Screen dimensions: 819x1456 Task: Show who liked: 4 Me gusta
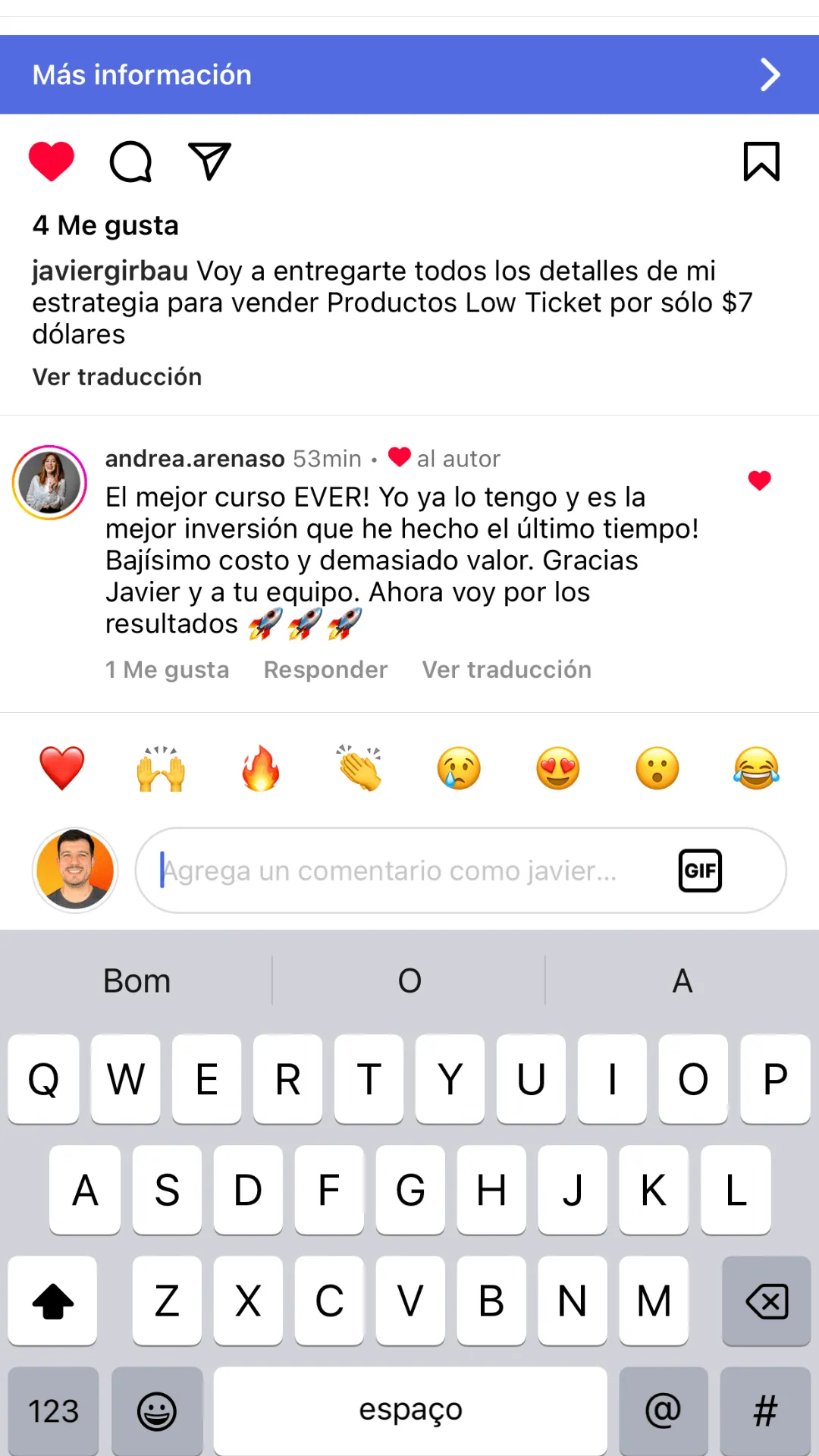(105, 225)
